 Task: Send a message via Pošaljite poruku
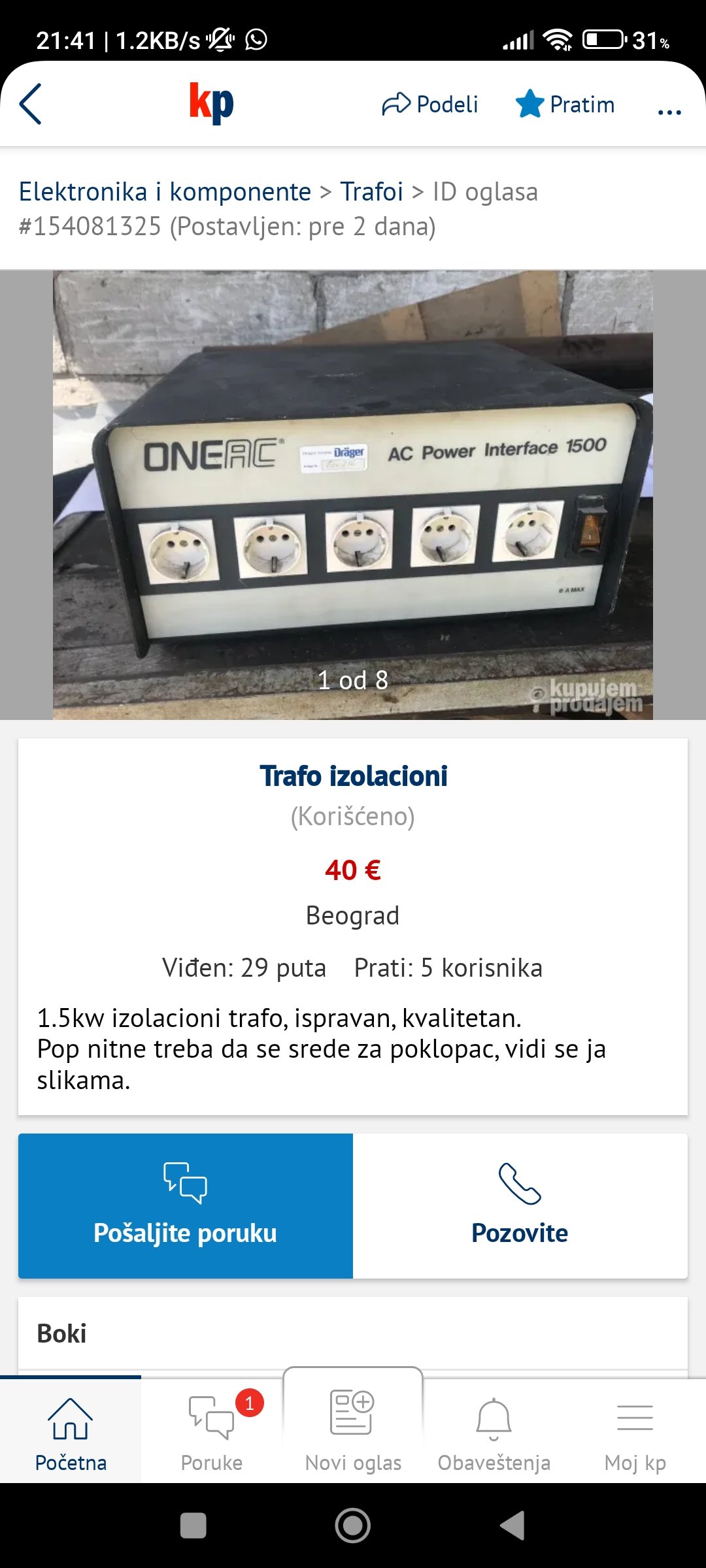(186, 1205)
